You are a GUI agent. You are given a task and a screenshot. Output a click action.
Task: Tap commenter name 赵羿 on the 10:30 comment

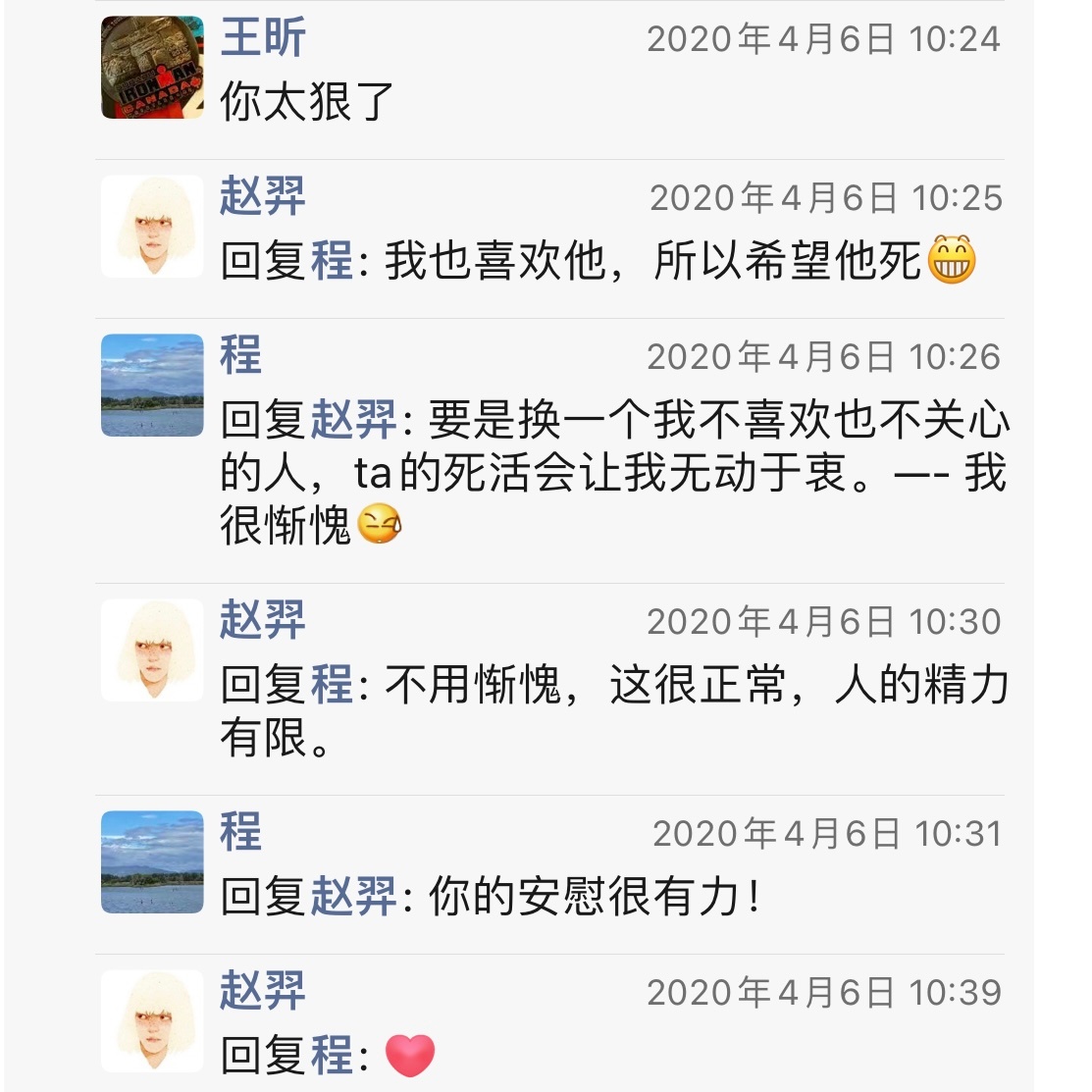click(x=263, y=621)
